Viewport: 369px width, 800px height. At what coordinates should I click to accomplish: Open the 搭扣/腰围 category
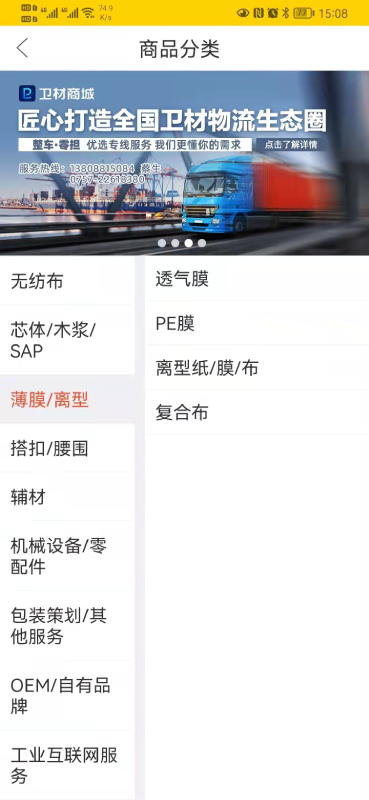point(67,448)
